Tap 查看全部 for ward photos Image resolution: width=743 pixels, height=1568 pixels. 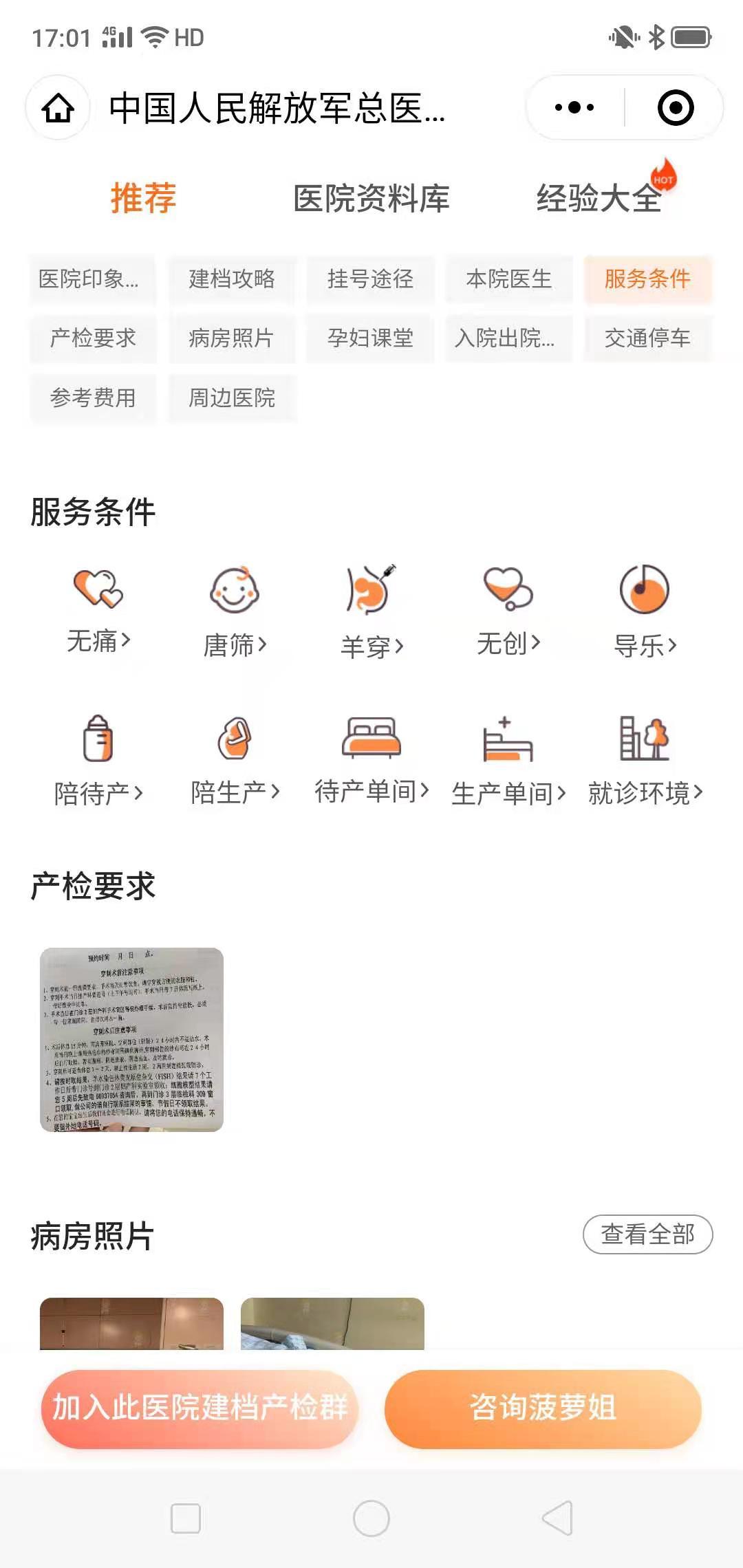(x=647, y=1234)
